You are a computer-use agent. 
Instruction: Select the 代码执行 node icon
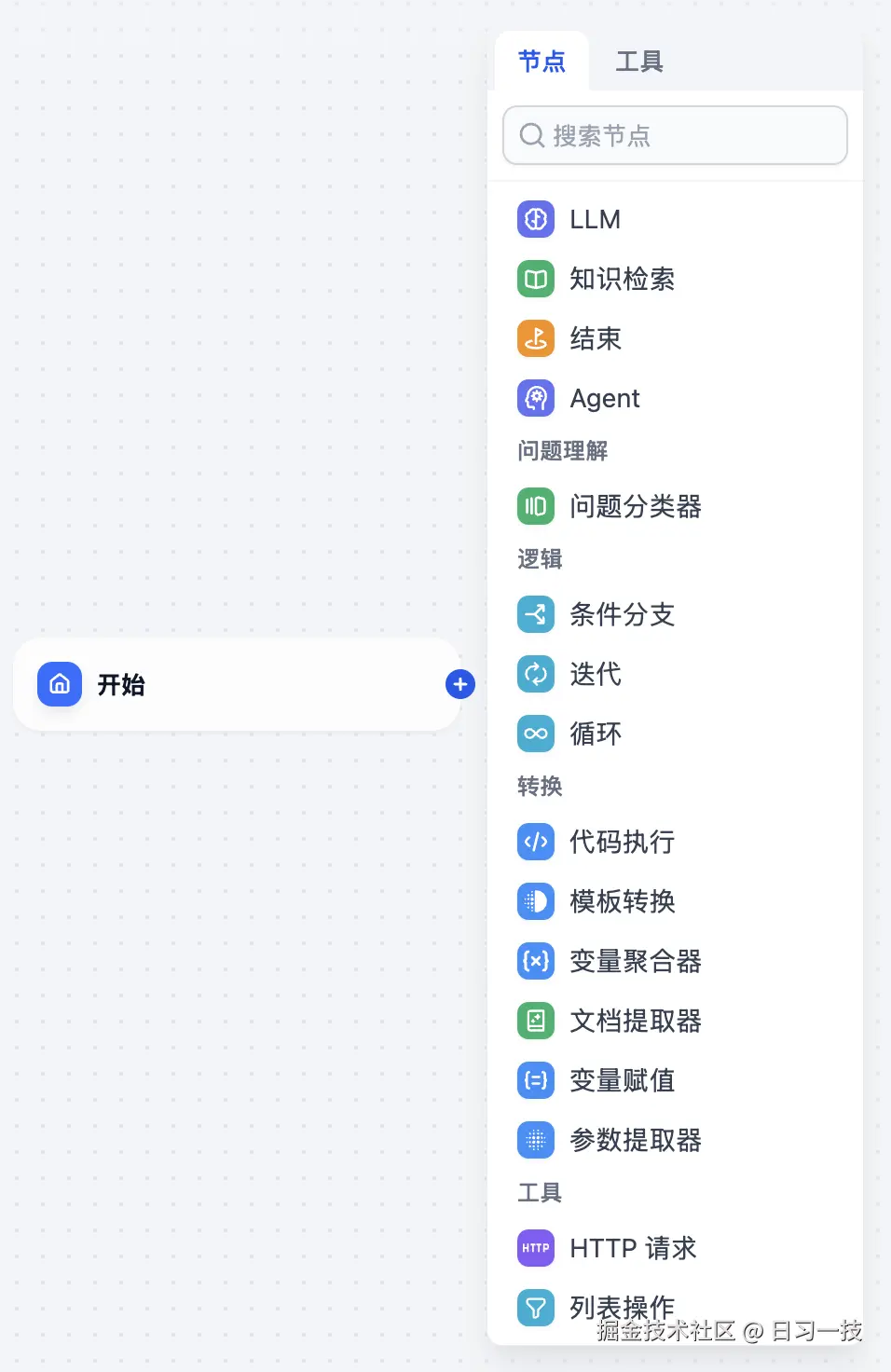point(535,842)
